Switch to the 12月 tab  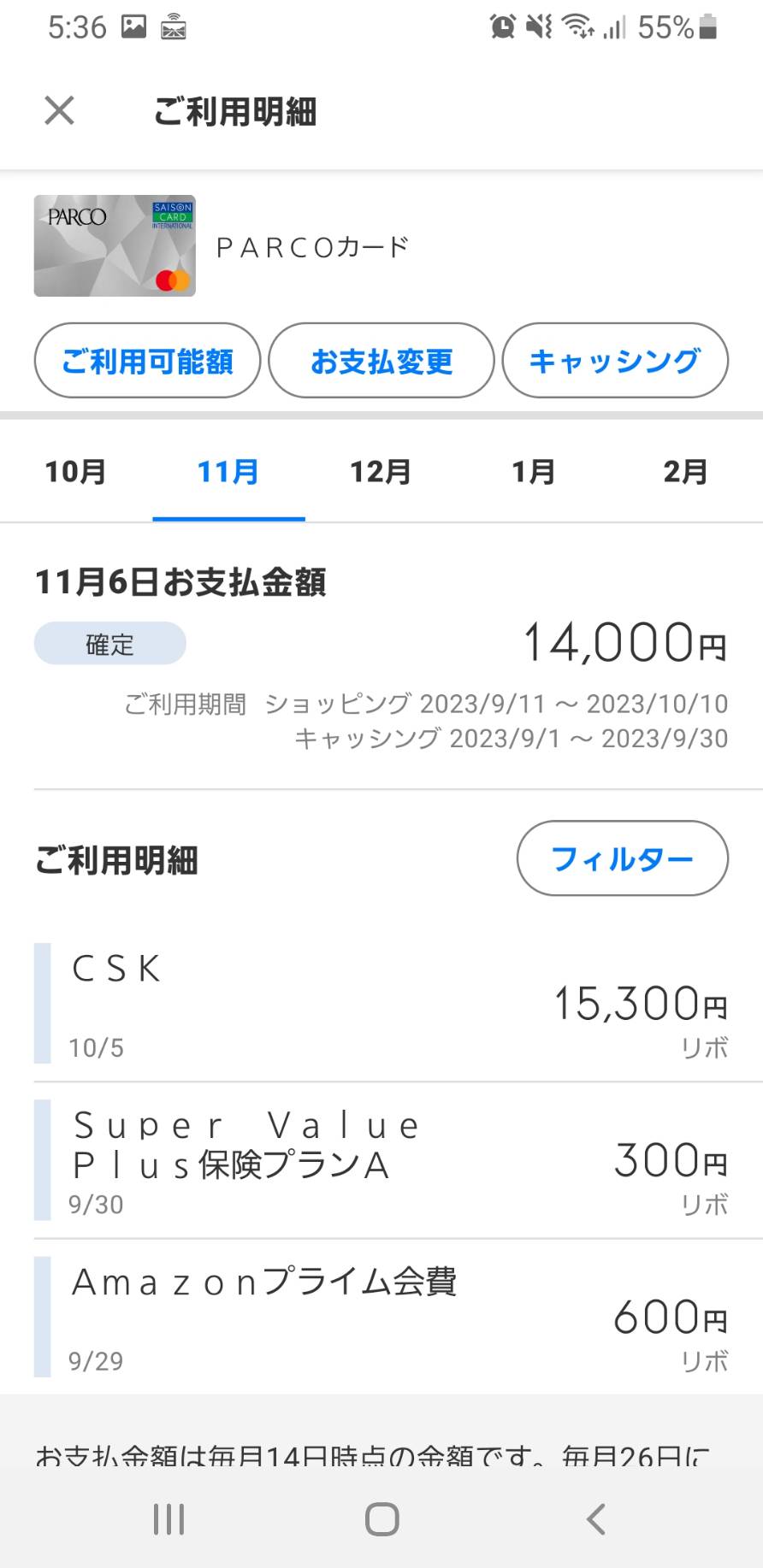click(x=381, y=471)
